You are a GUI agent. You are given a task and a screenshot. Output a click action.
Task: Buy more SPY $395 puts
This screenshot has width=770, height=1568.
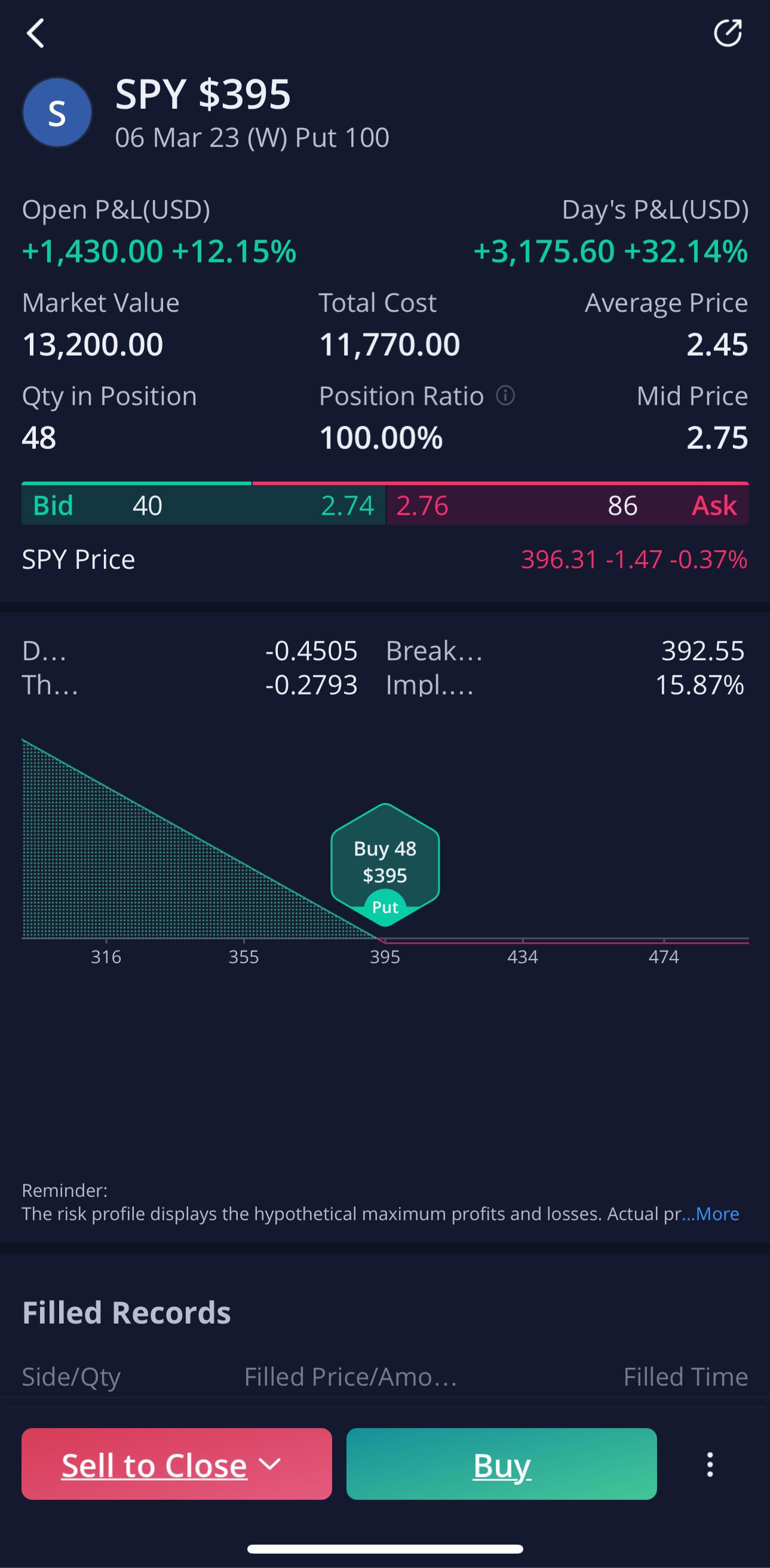[501, 1464]
